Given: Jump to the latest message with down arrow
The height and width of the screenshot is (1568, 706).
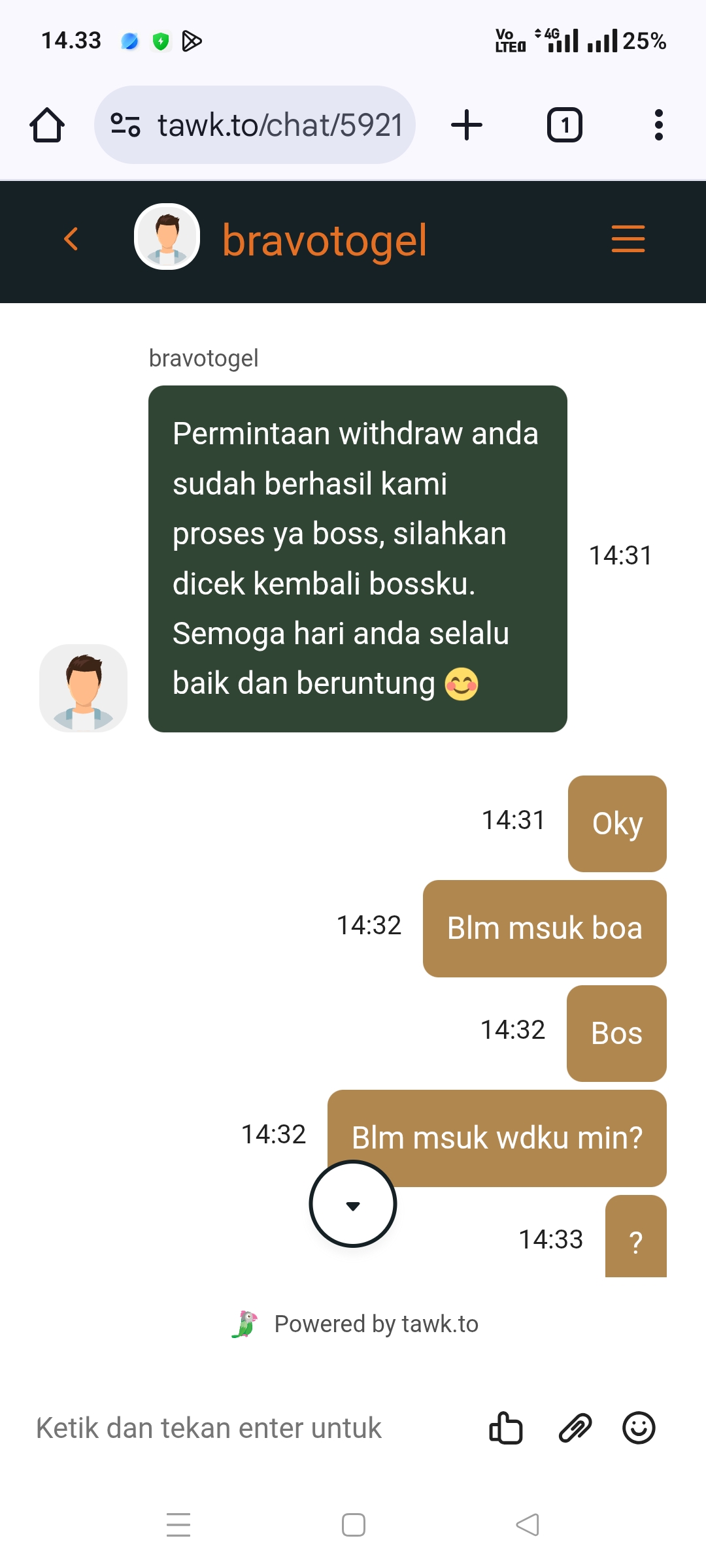Looking at the screenshot, I should click(353, 1204).
